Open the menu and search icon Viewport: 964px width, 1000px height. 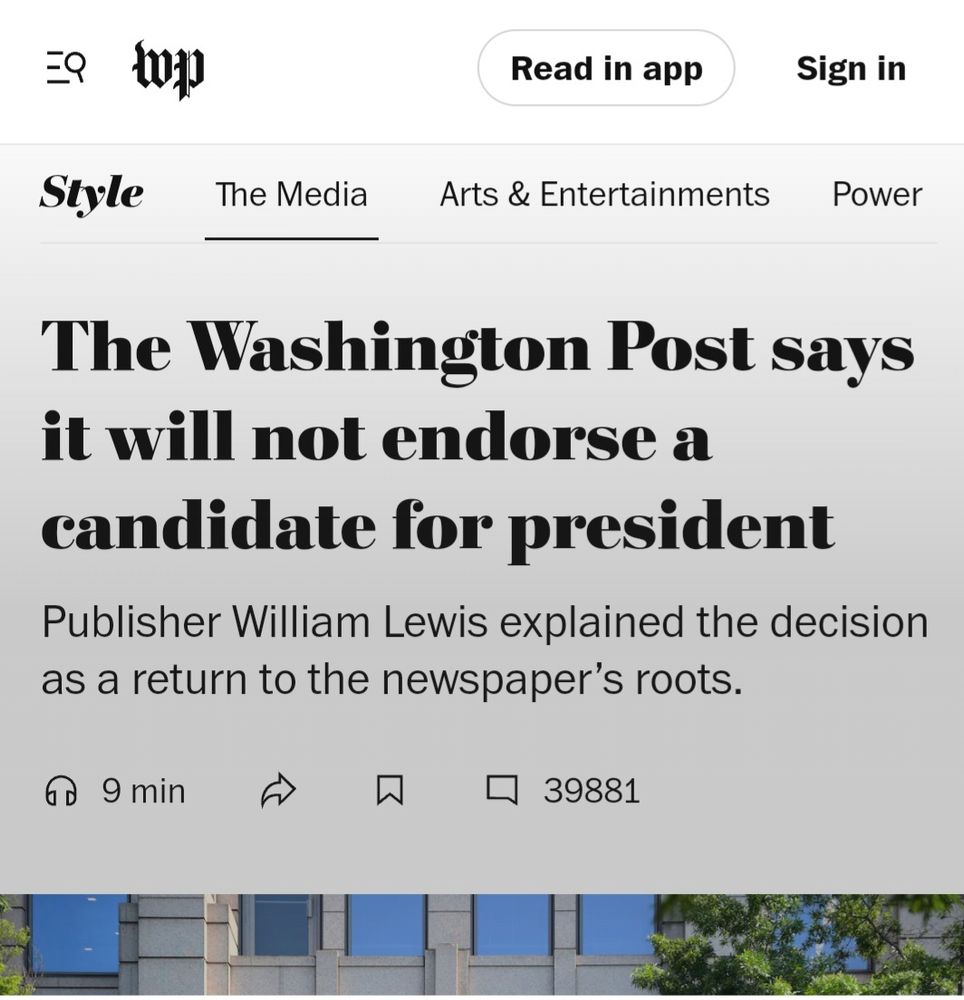point(66,68)
